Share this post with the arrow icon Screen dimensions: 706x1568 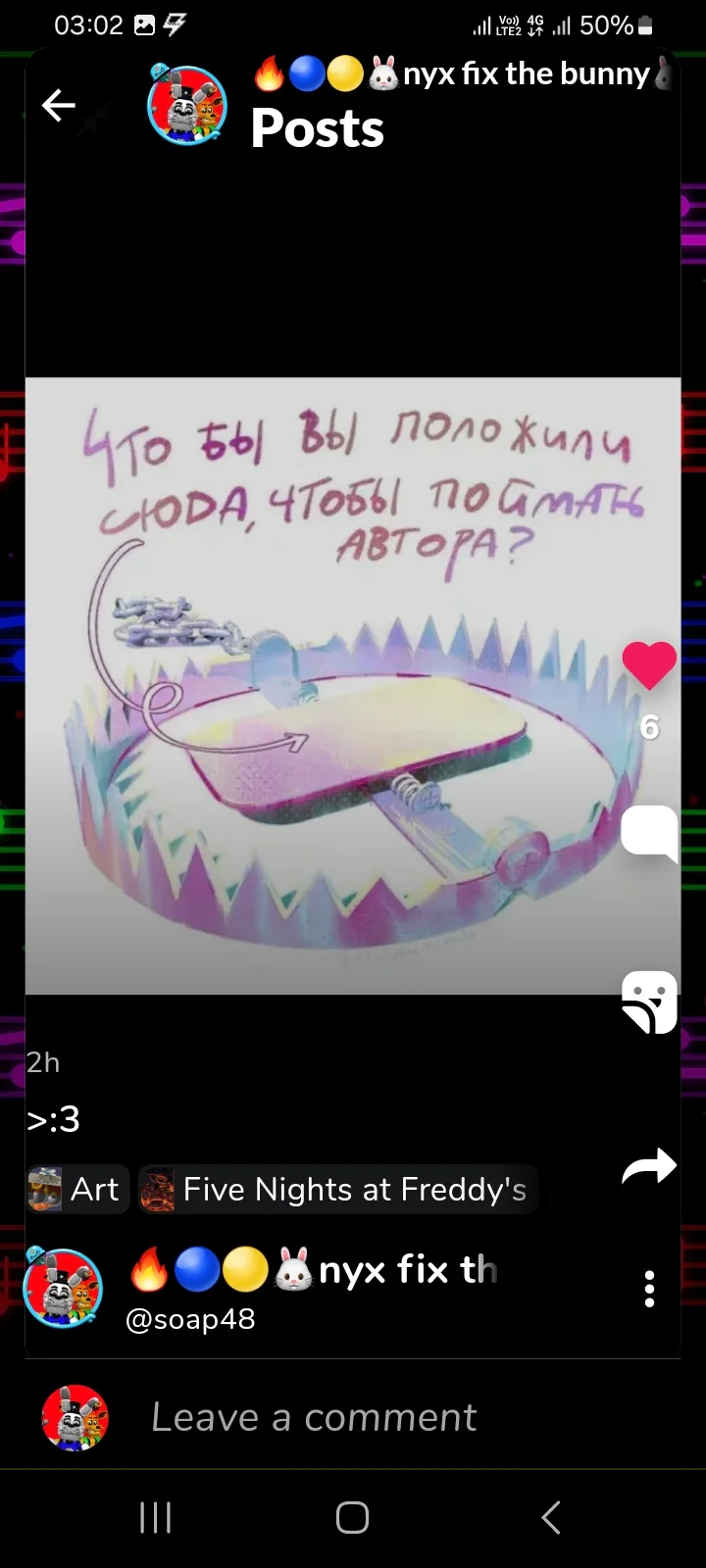point(649,1166)
